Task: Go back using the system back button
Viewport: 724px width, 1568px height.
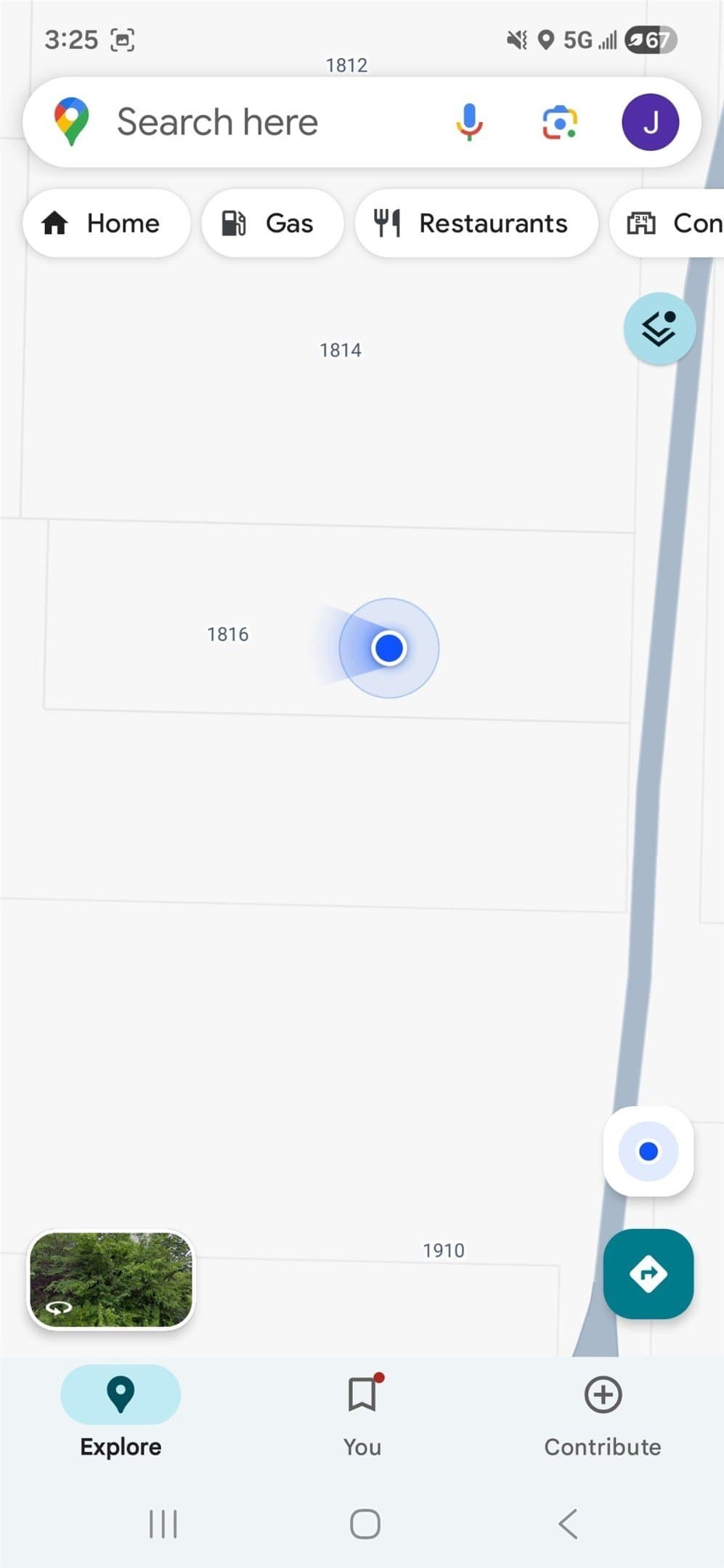Action: (x=568, y=1523)
